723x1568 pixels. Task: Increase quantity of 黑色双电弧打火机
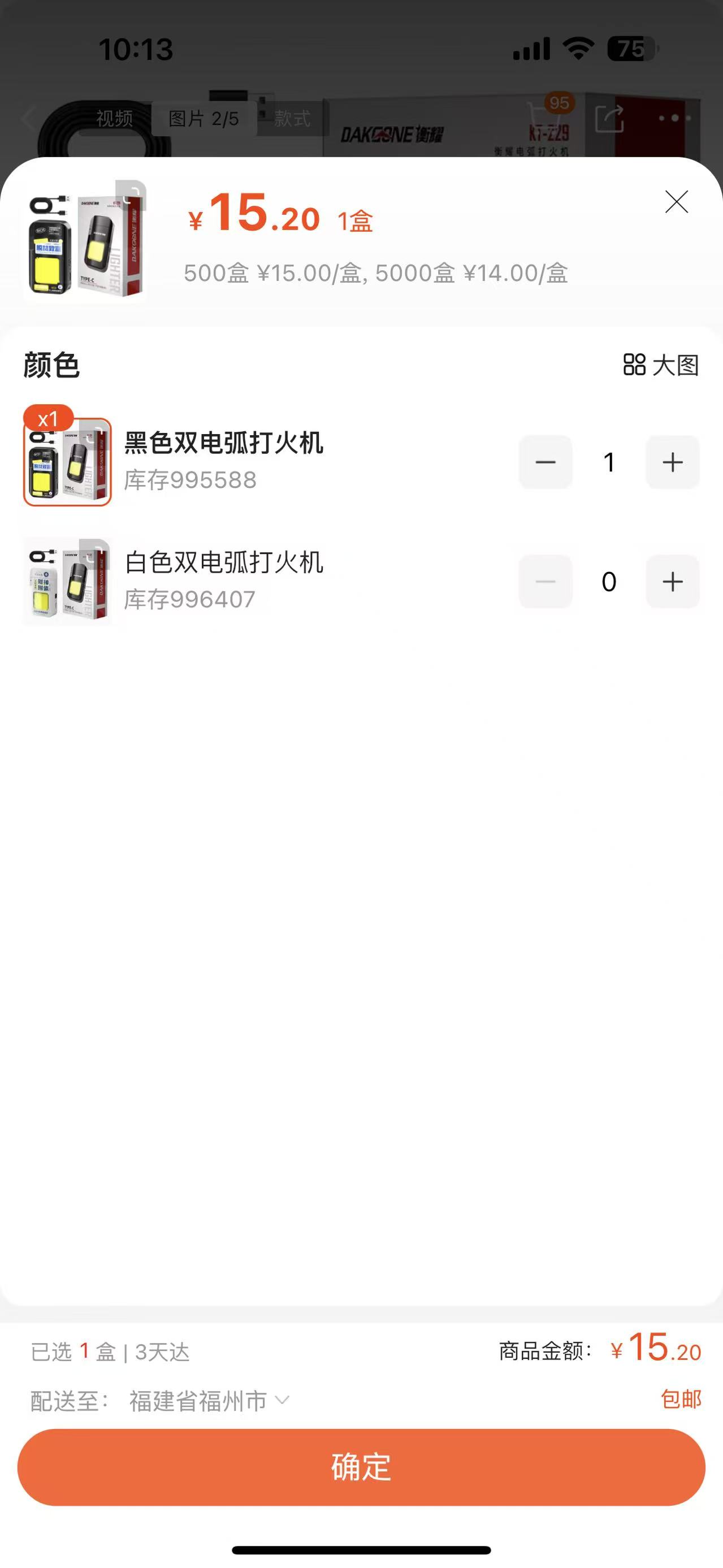click(673, 462)
